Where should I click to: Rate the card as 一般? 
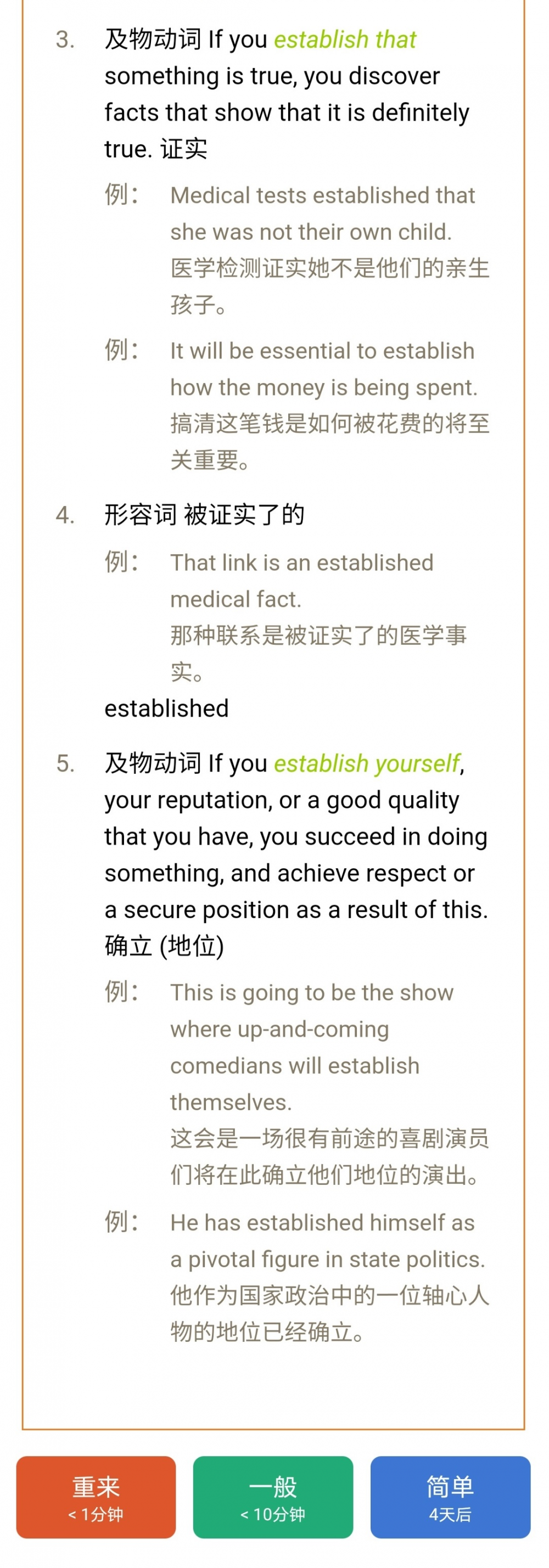273,1496
